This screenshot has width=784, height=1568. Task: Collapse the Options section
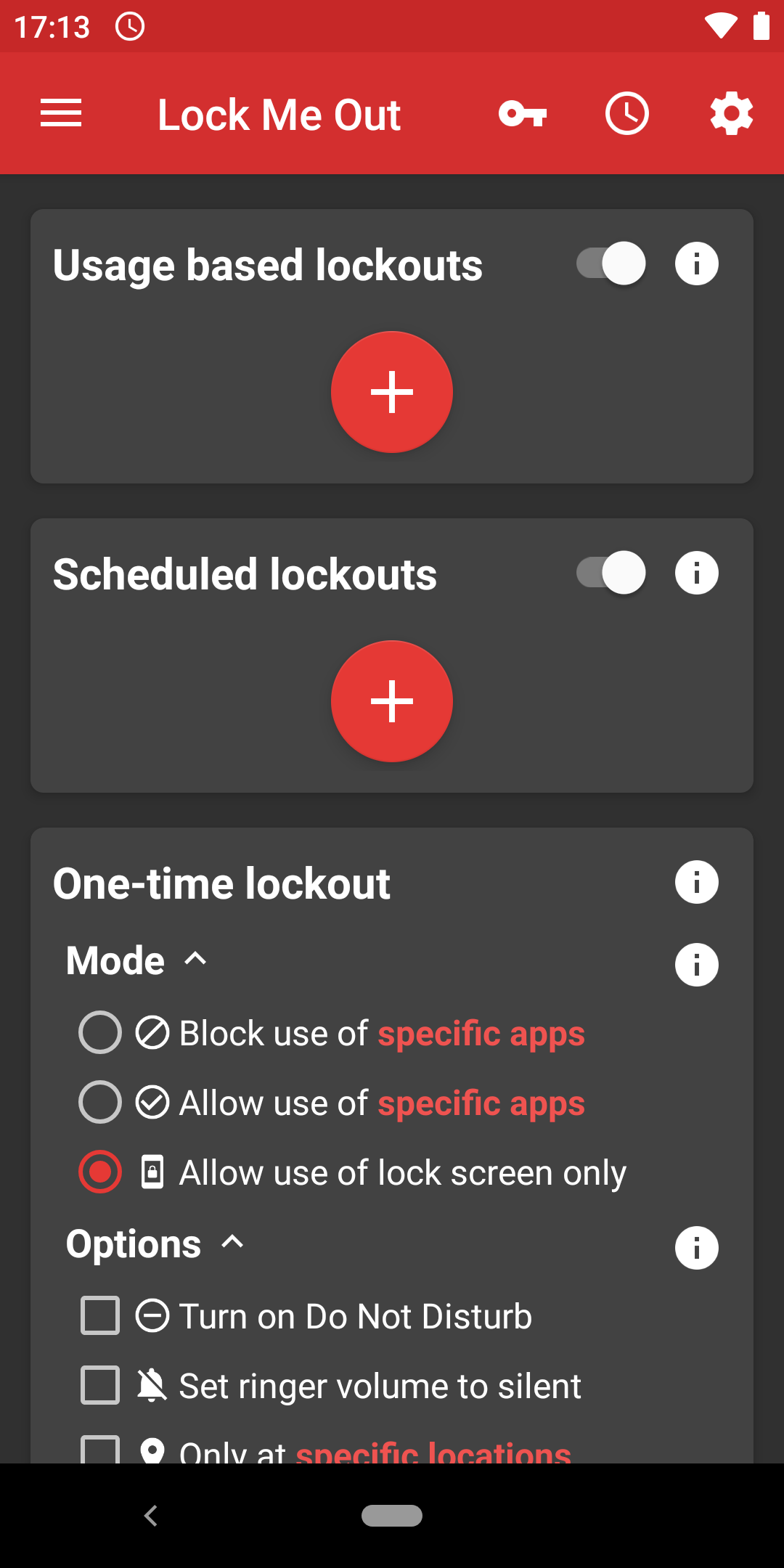155,1243
